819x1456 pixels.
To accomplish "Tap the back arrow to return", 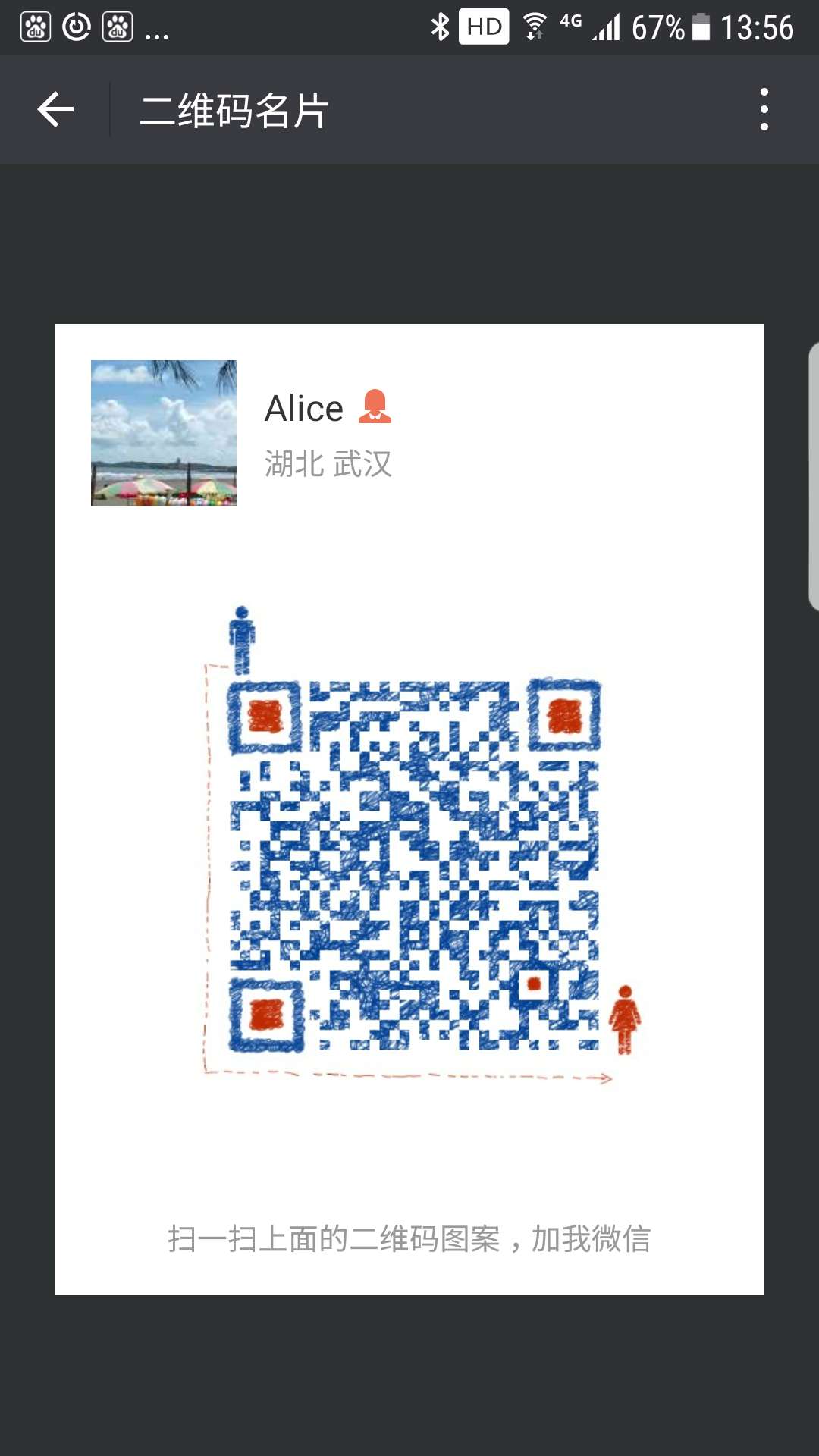I will [x=55, y=109].
